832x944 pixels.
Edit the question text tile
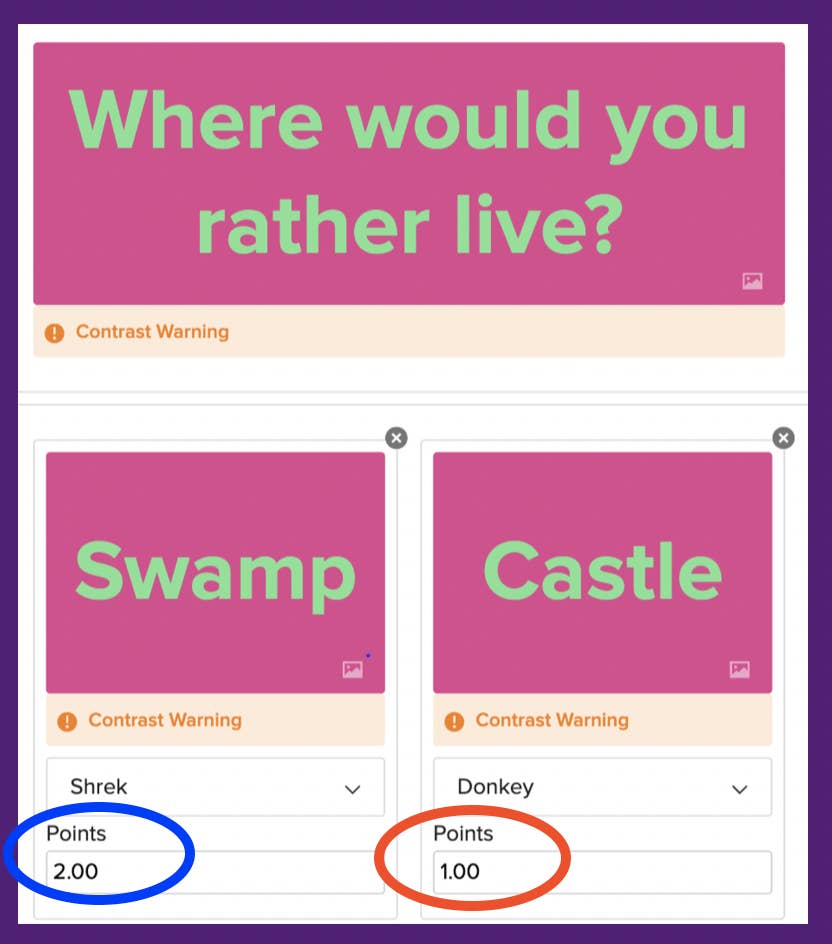click(408, 172)
